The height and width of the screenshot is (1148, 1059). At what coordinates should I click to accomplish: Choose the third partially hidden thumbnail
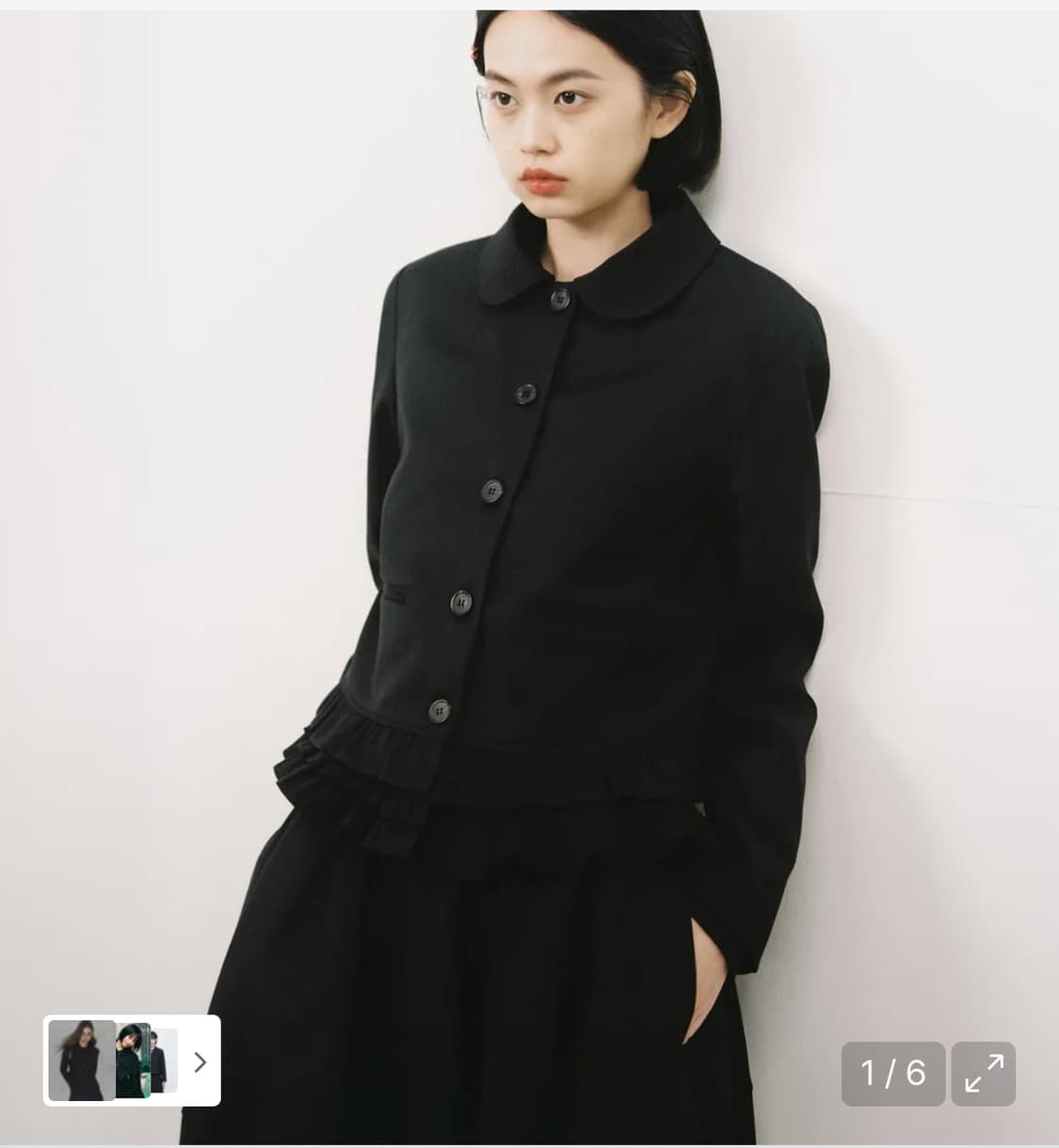162,1061
